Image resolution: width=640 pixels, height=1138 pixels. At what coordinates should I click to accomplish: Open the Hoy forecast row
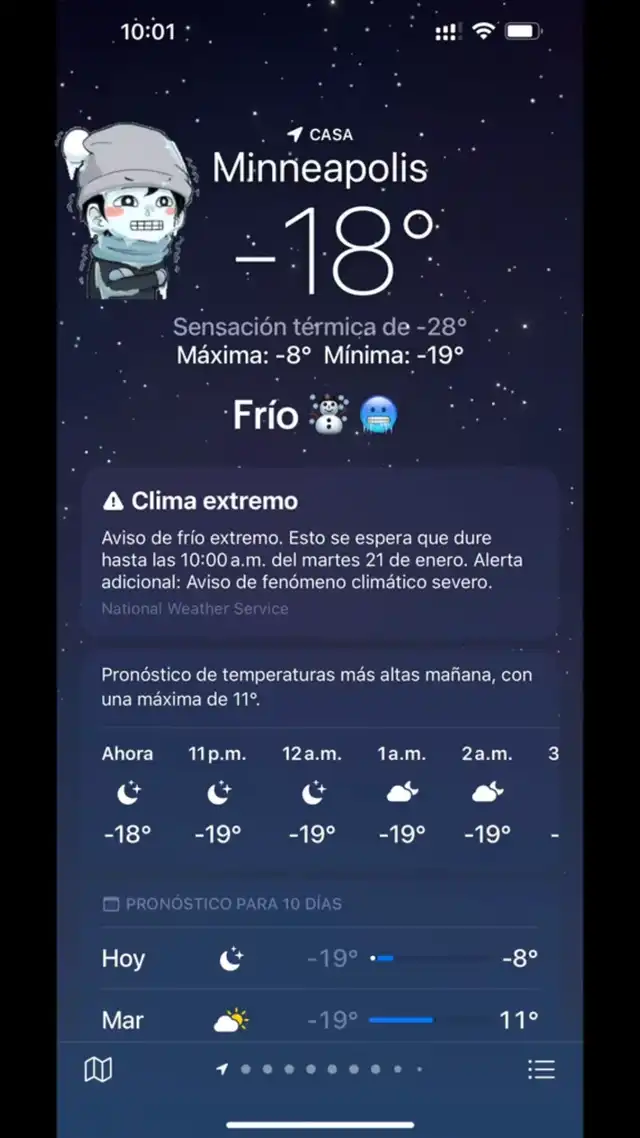320,958
